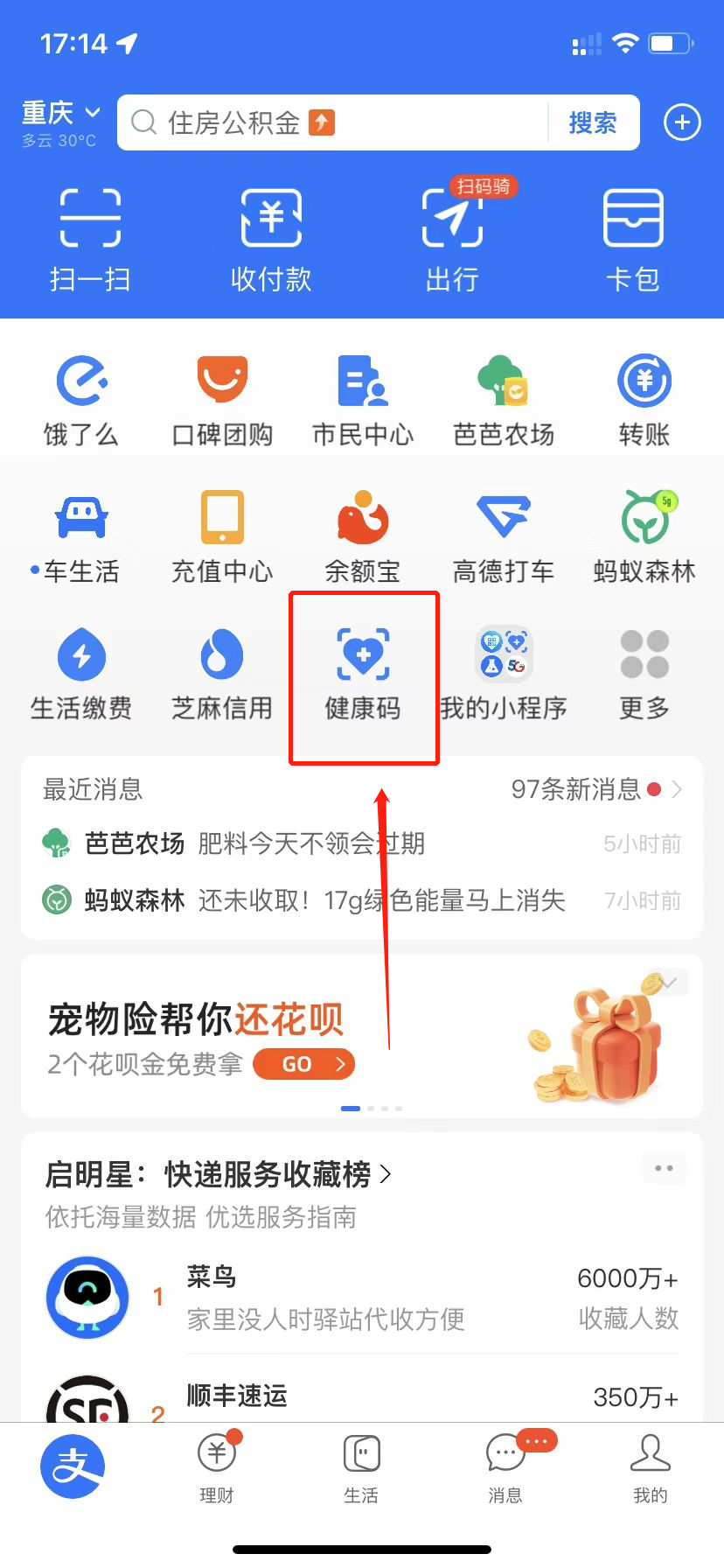The height and width of the screenshot is (1568, 724).
Task: Open the plus menu in the header
Action: pyautogui.click(x=682, y=122)
